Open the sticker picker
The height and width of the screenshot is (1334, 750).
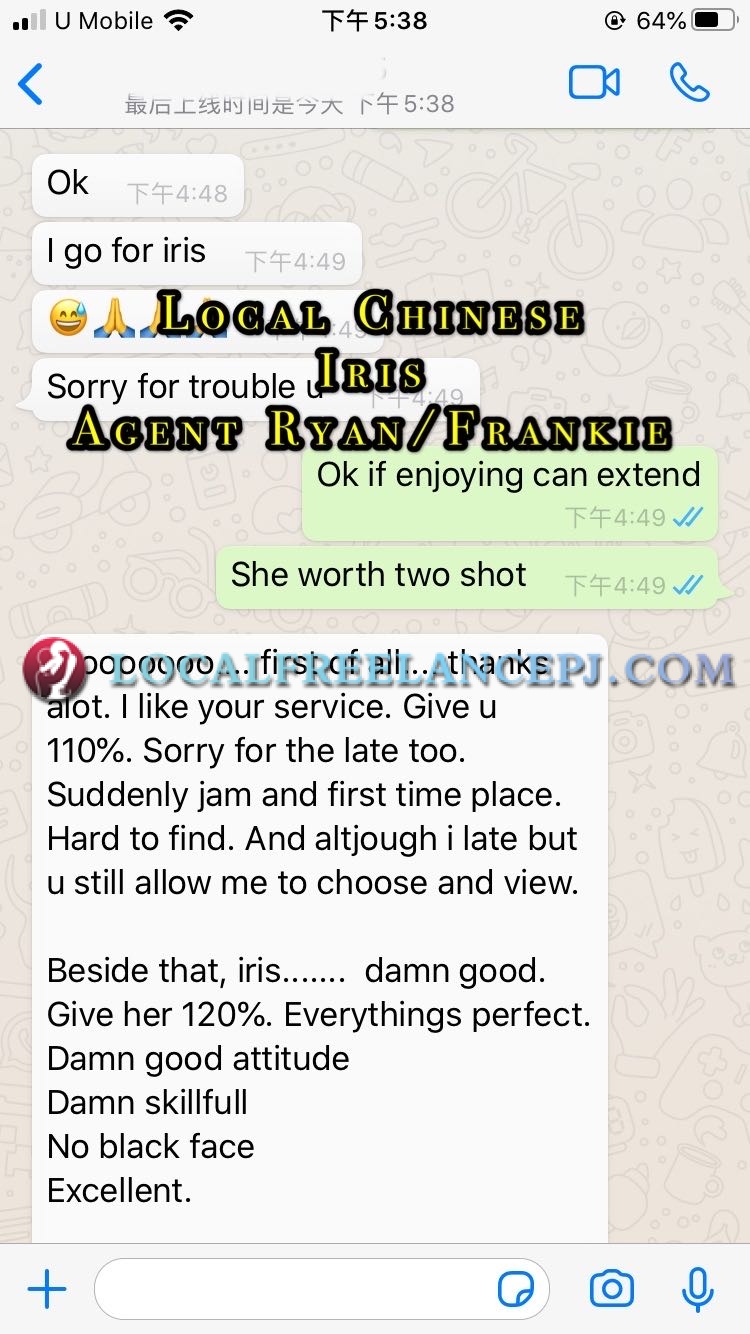pyautogui.click(x=516, y=1290)
